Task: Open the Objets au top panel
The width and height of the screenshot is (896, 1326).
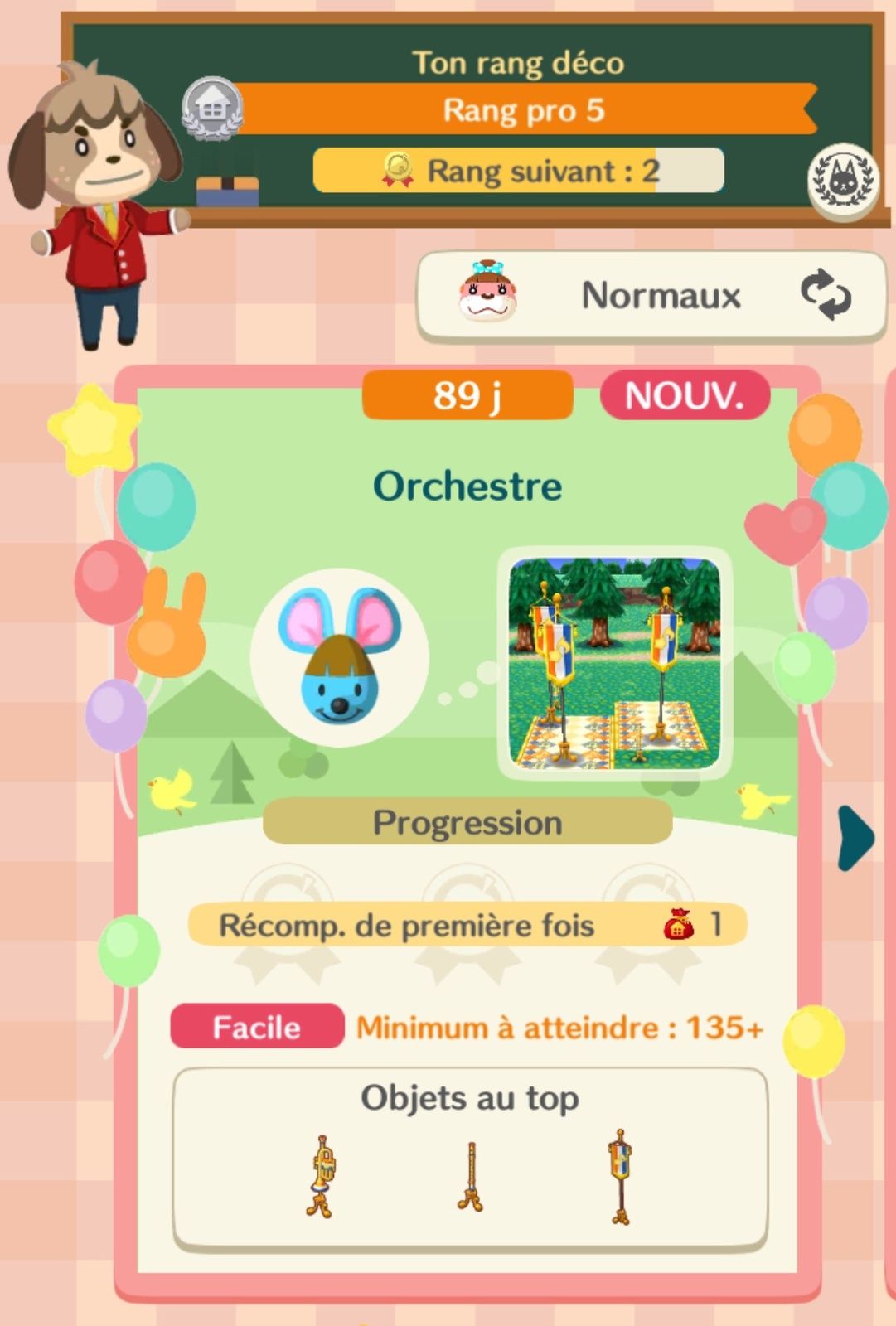Action: pos(469,1158)
